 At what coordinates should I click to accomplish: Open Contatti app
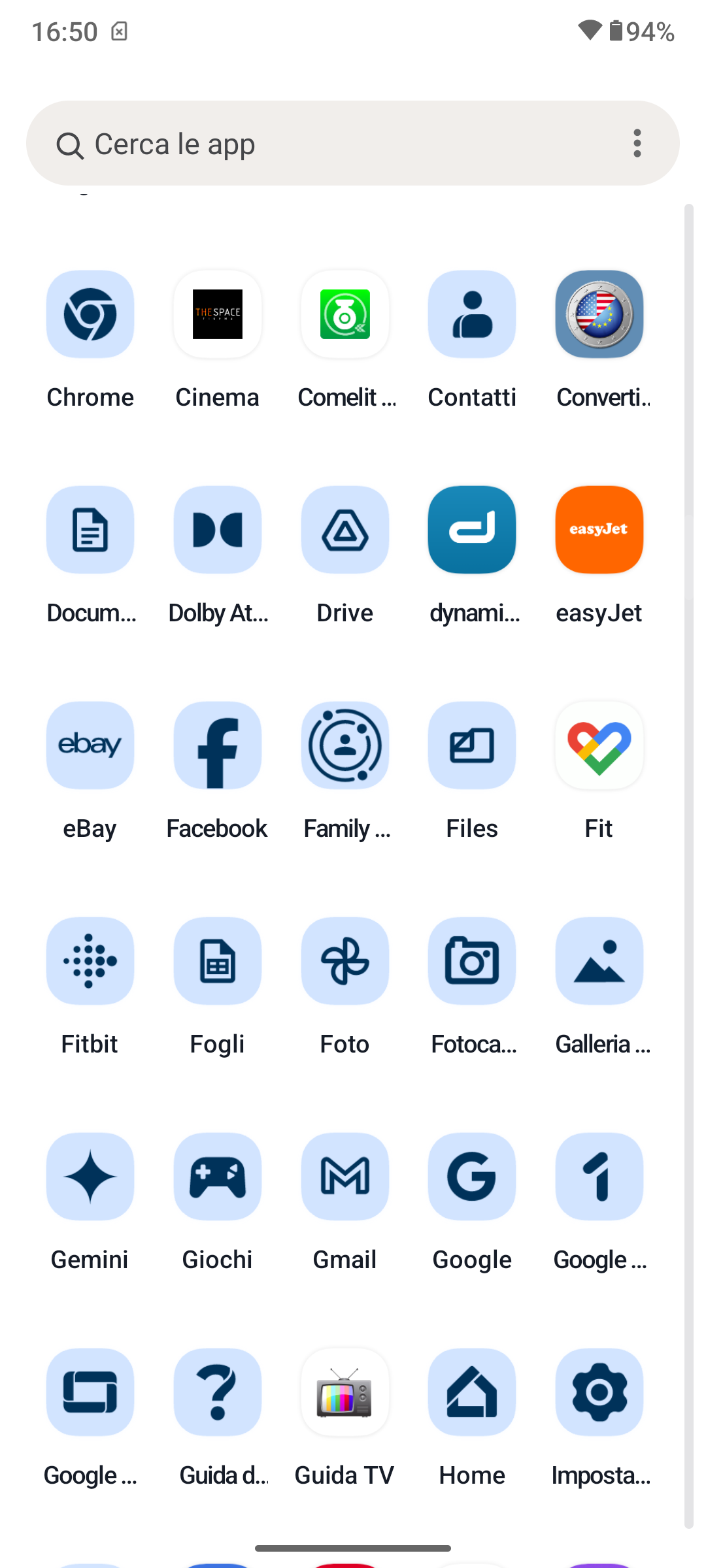(472, 315)
